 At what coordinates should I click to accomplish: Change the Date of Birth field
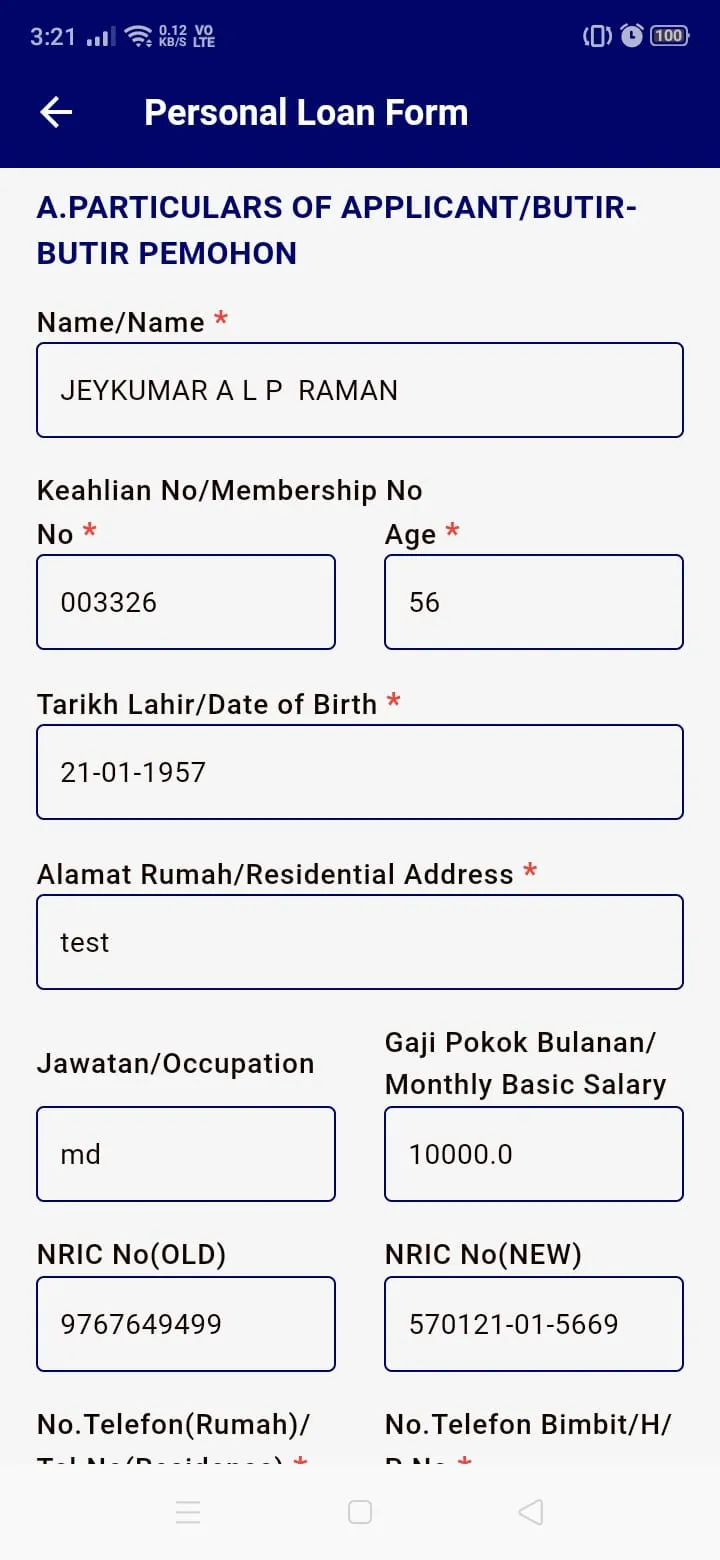[x=360, y=772]
